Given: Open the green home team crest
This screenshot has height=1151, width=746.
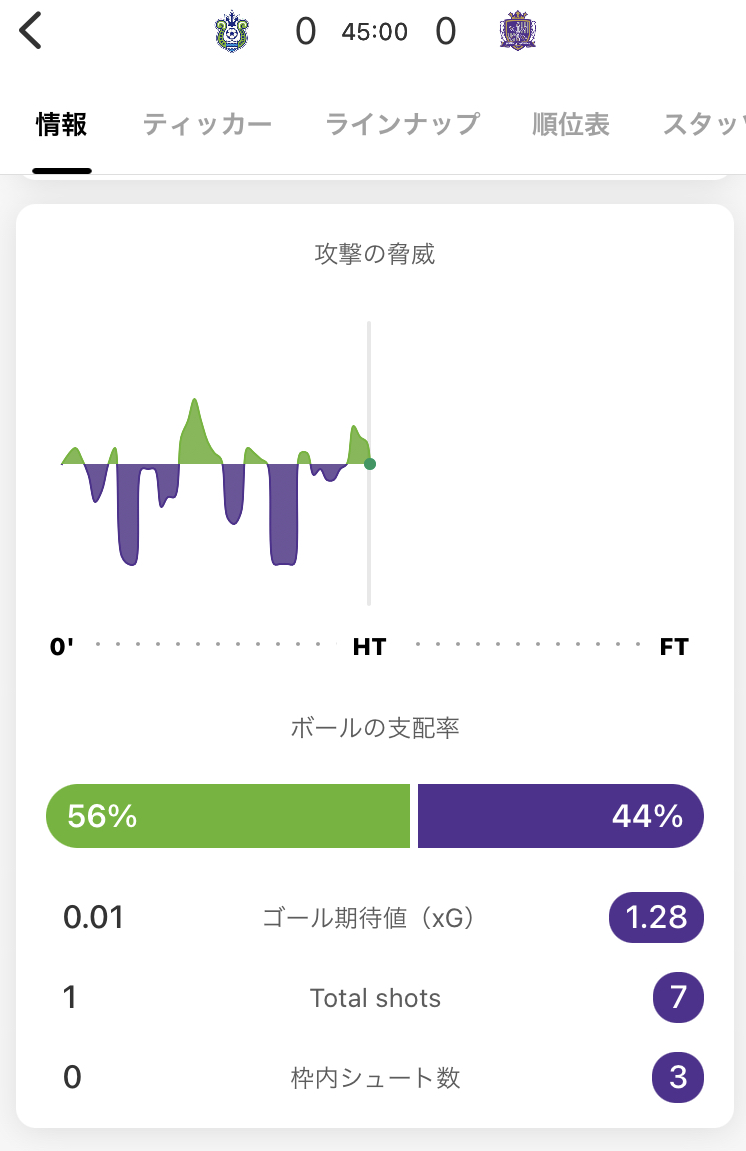Looking at the screenshot, I should [x=232, y=32].
